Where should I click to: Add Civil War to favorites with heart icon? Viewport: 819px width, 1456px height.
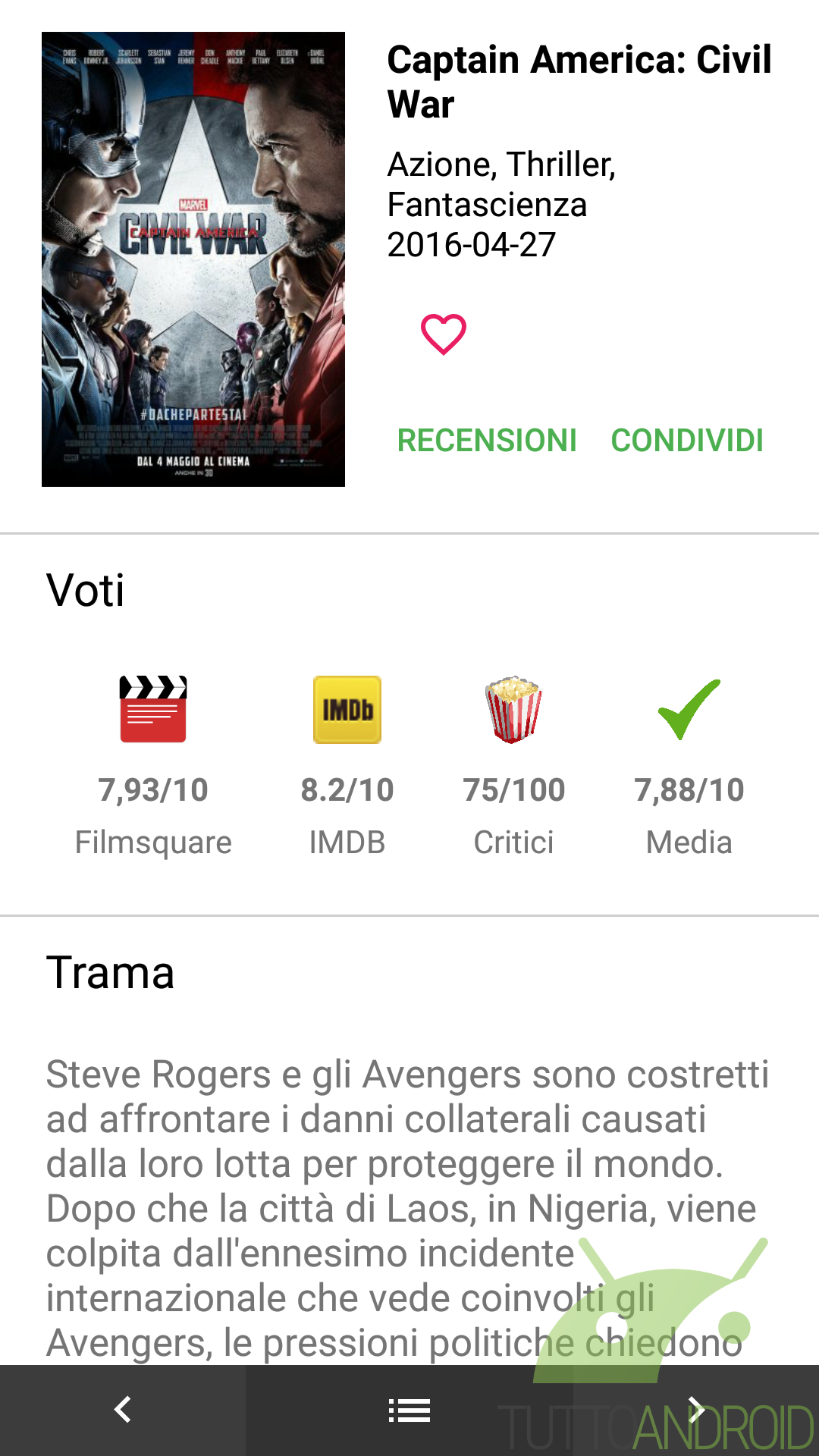[x=444, y=334]
